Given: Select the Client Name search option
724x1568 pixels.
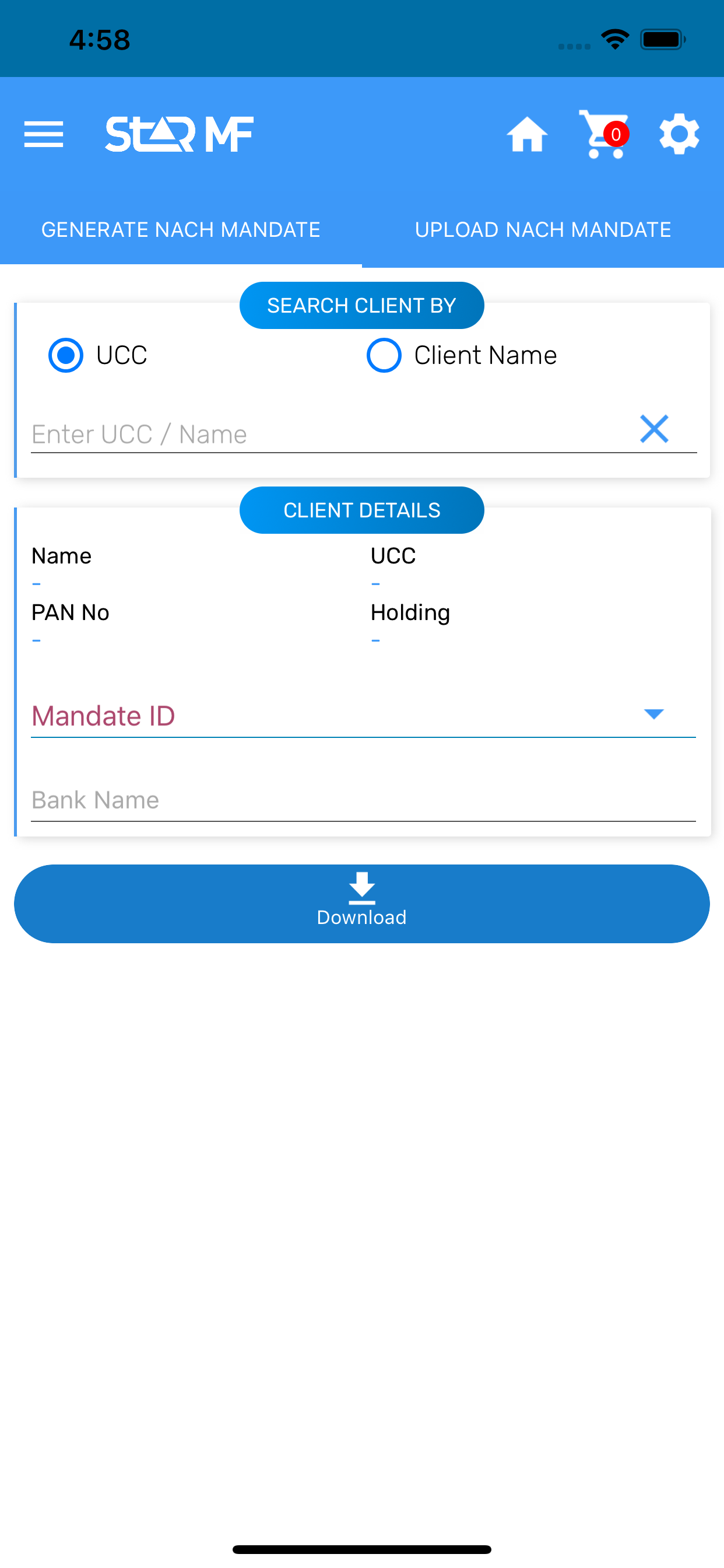Looking at the screenshot, I should pos(384,356).
